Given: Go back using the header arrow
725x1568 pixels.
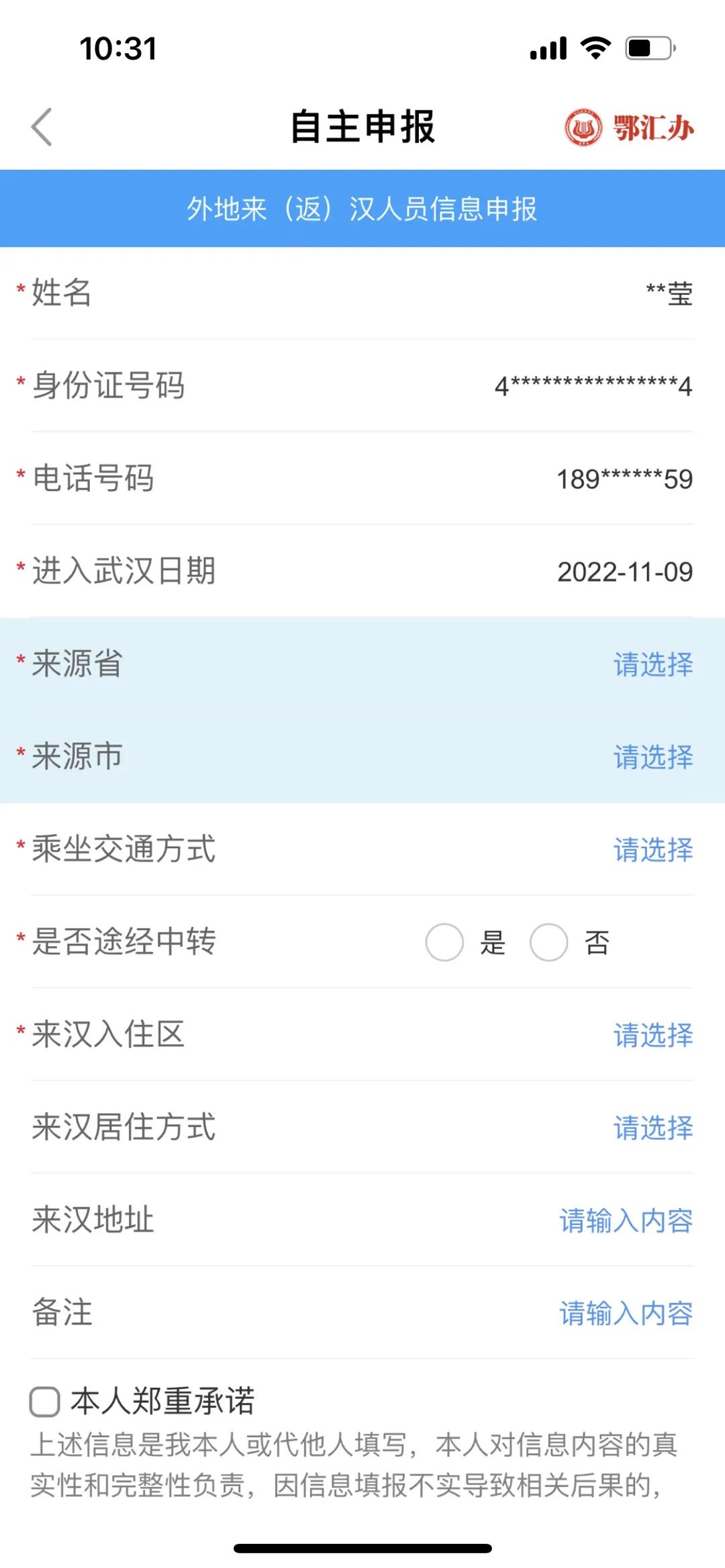Looking at the screenshot, I should [x=42, y=127].
